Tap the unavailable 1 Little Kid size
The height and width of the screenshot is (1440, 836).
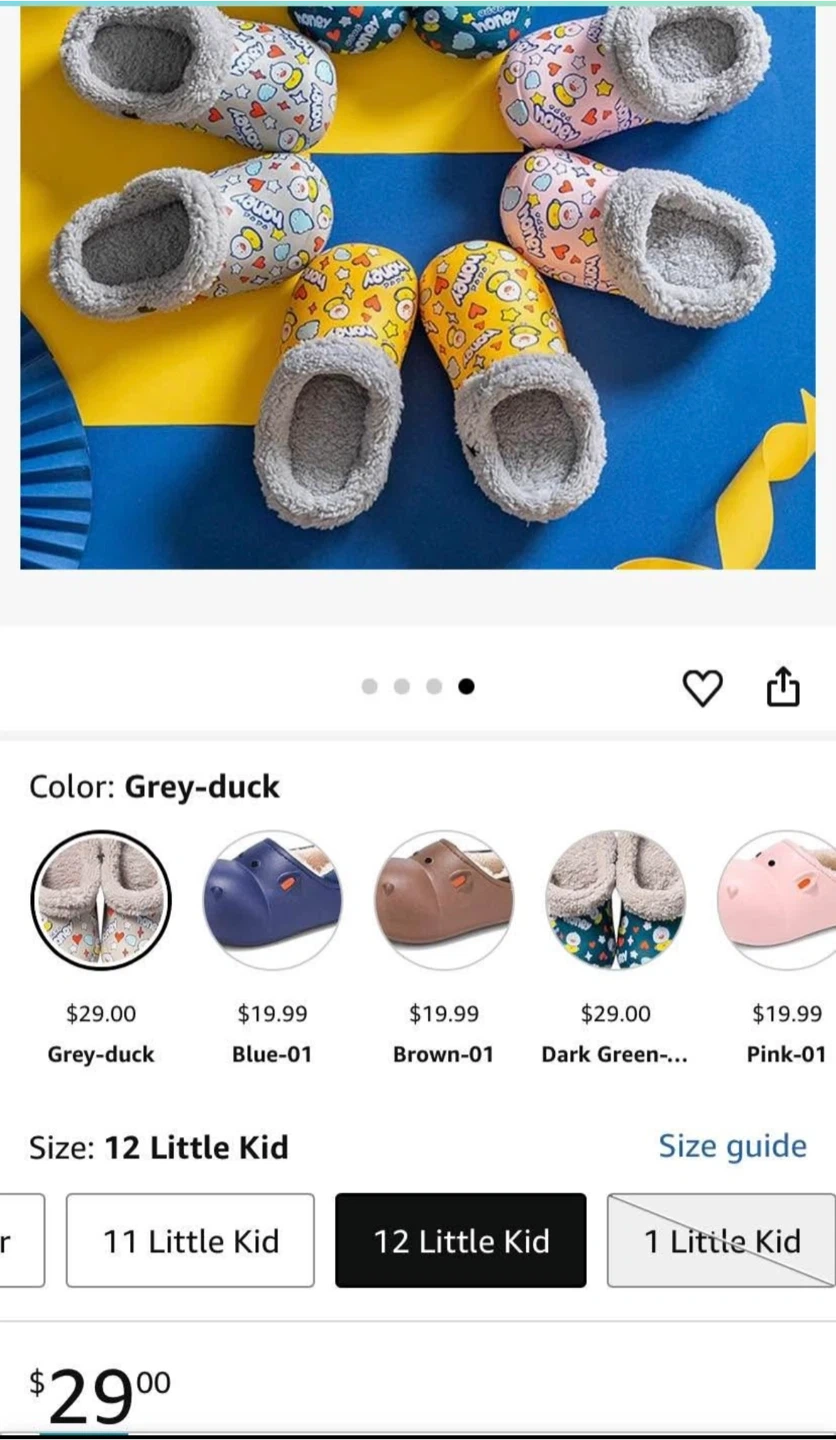pyautogui.click(x=721, y=1240)
